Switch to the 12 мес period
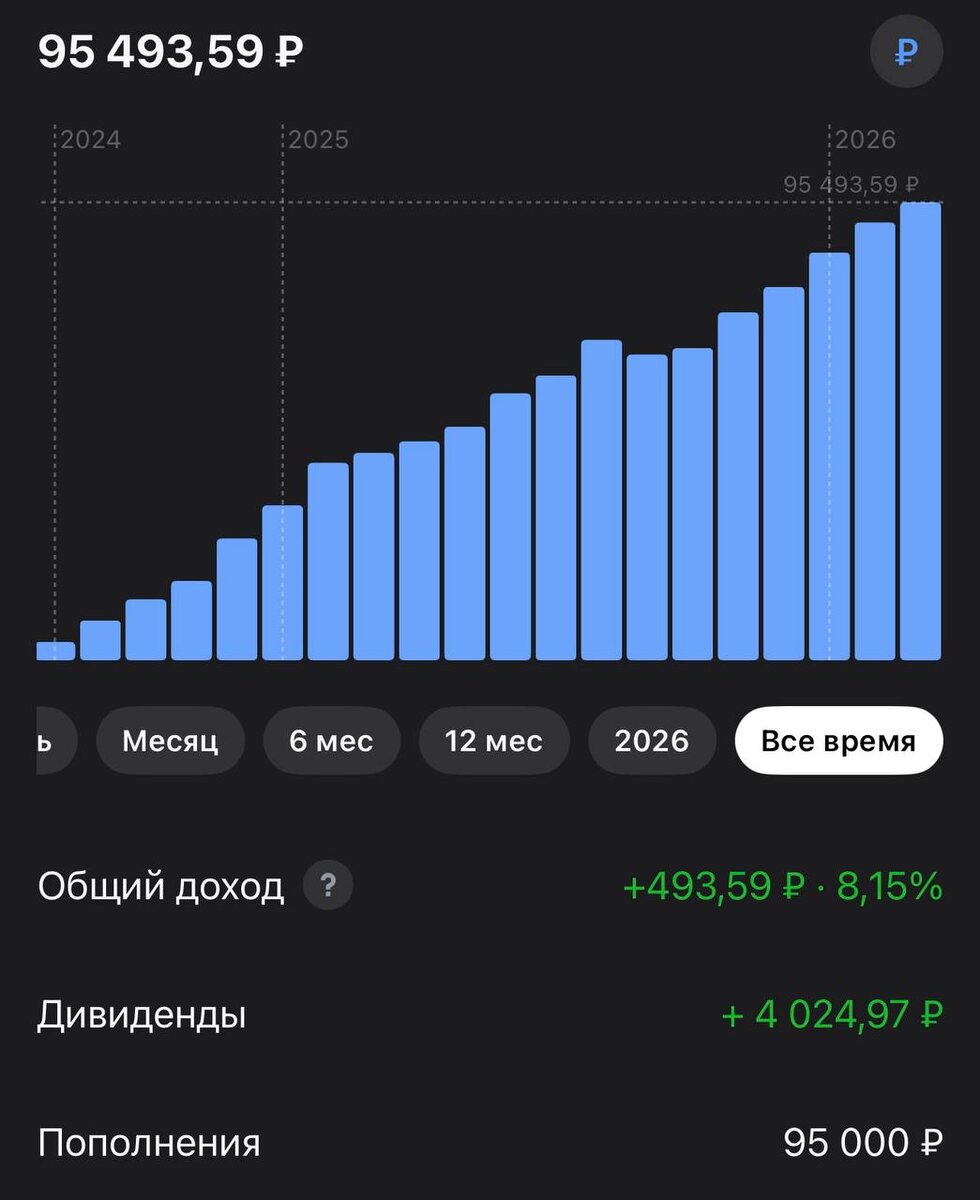Screen dimensions: 980x1200 [x=493, y=740]
